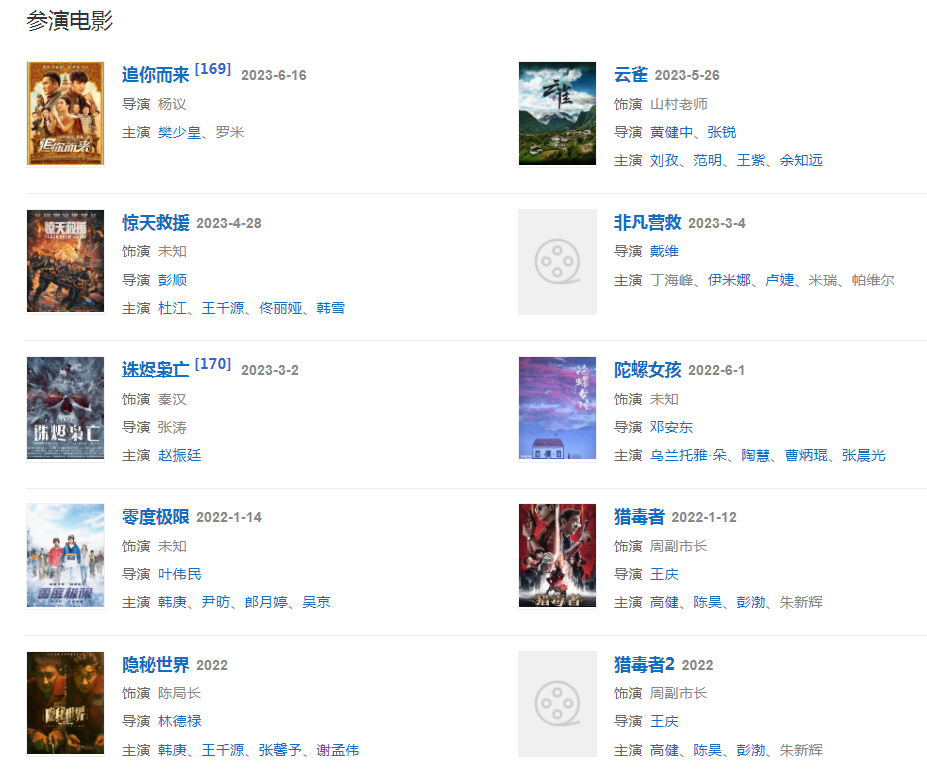Tap the 猎毒者 movie poster
Image resolution: width=927 pixels, height=782 pixels.
[x=557, y=555]
